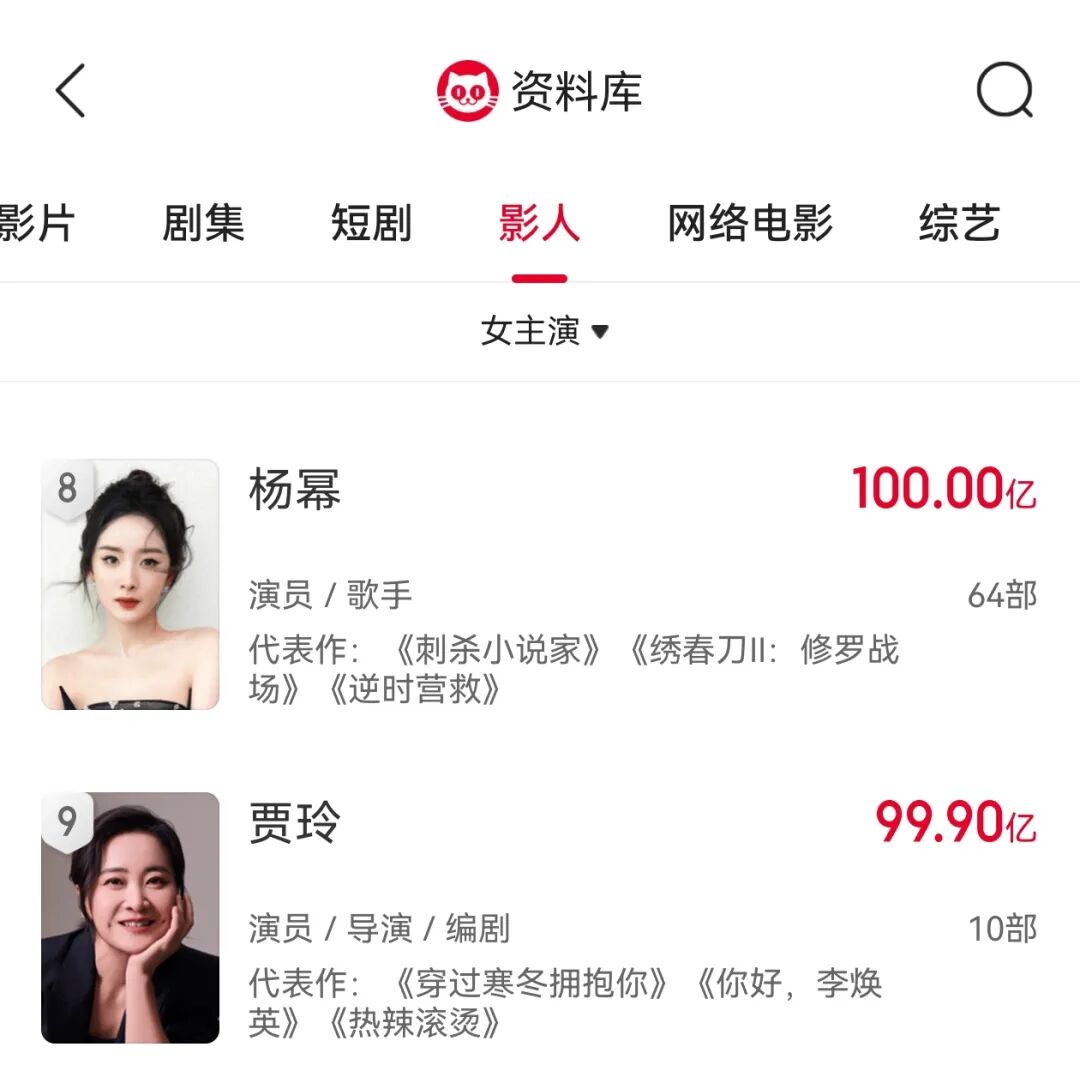This screenshot has width=1080, height=1071.
Task: Expand the 女主演 filter dropdown
Action: click(543, 331)
